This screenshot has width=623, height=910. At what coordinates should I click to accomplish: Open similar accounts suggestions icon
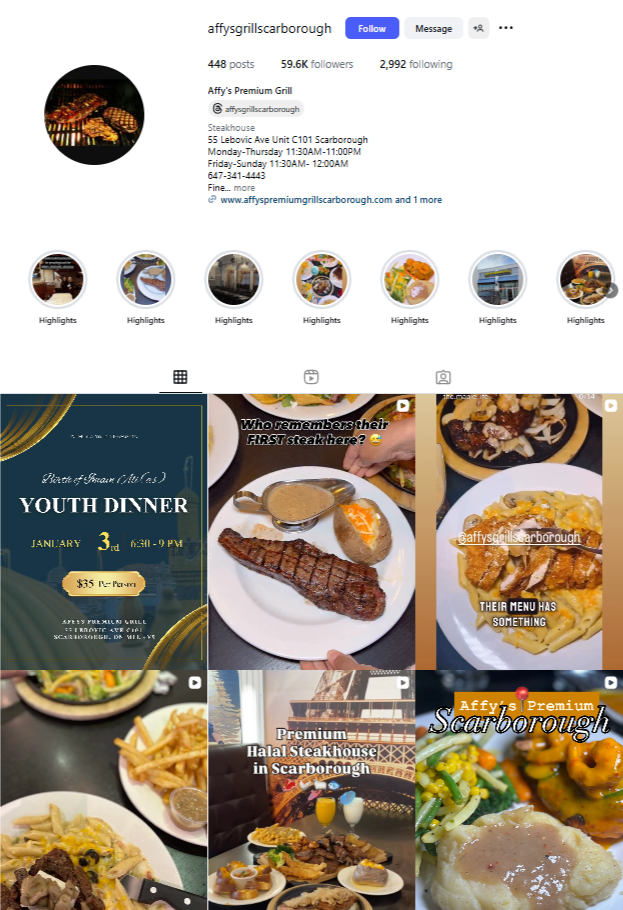coord(478,28)
